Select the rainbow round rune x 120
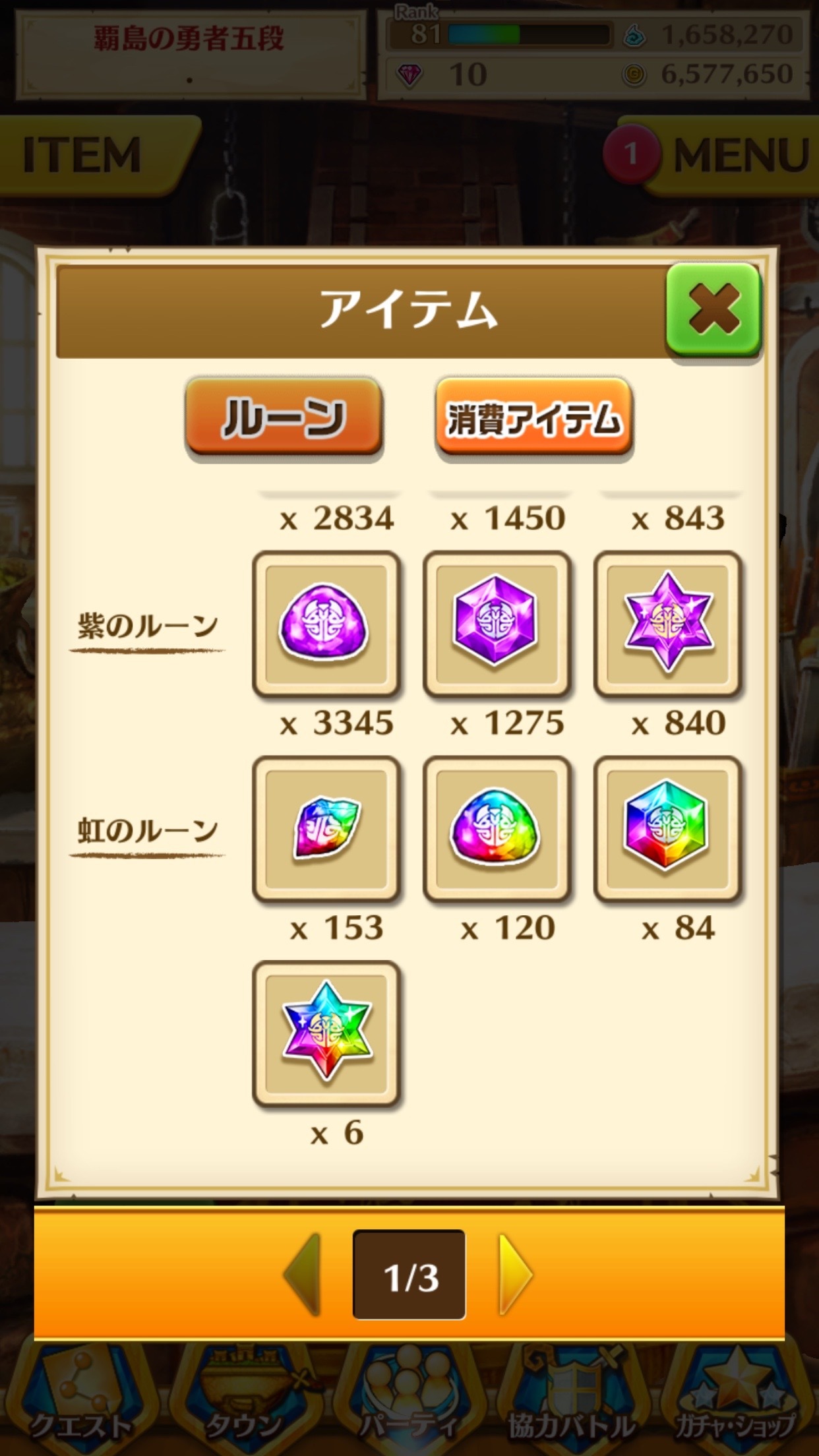The image size is (819, 1456). click(x=497, y=828)
